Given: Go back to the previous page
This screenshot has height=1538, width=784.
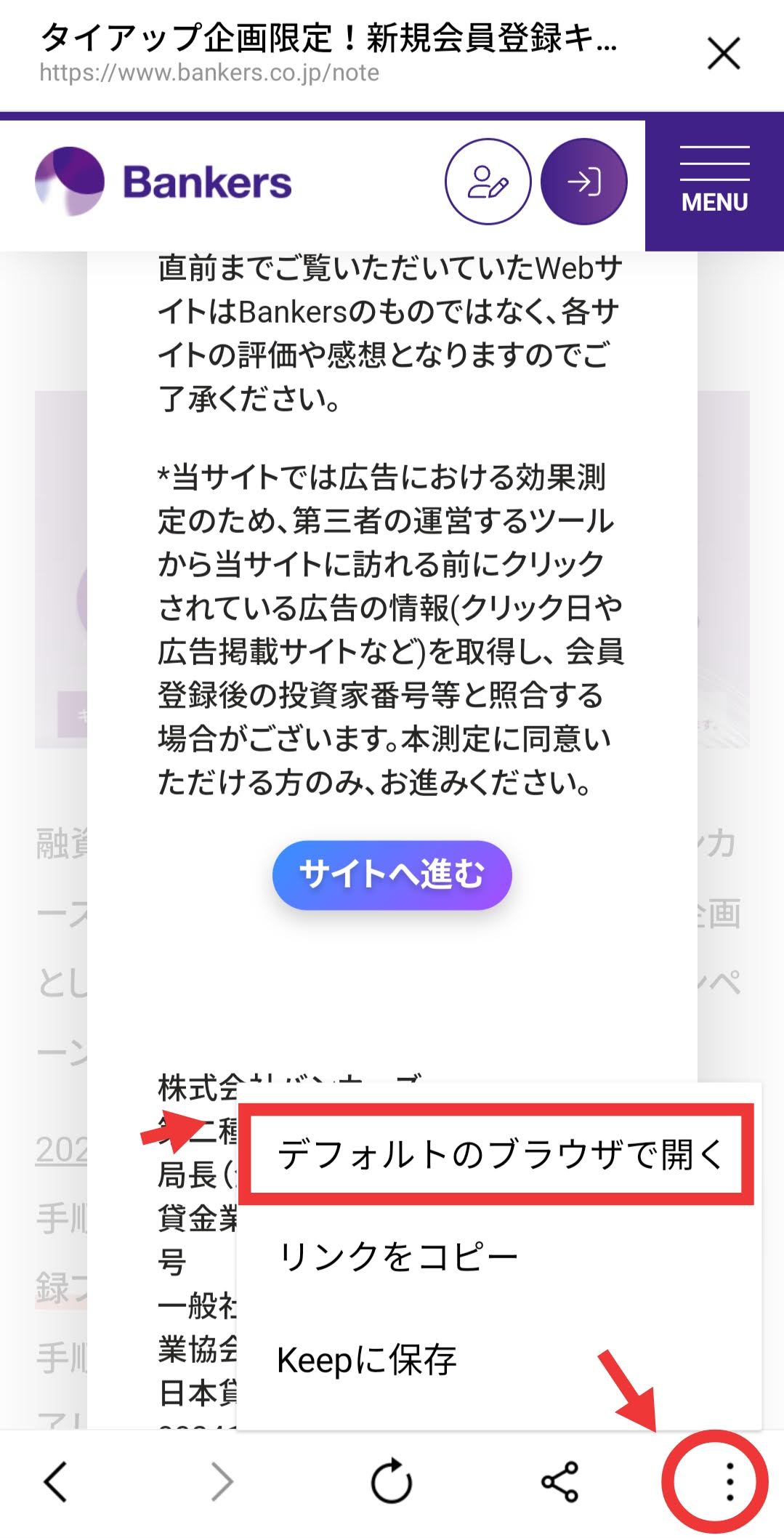Looking at the screenshot, I should click(56, 1481).
